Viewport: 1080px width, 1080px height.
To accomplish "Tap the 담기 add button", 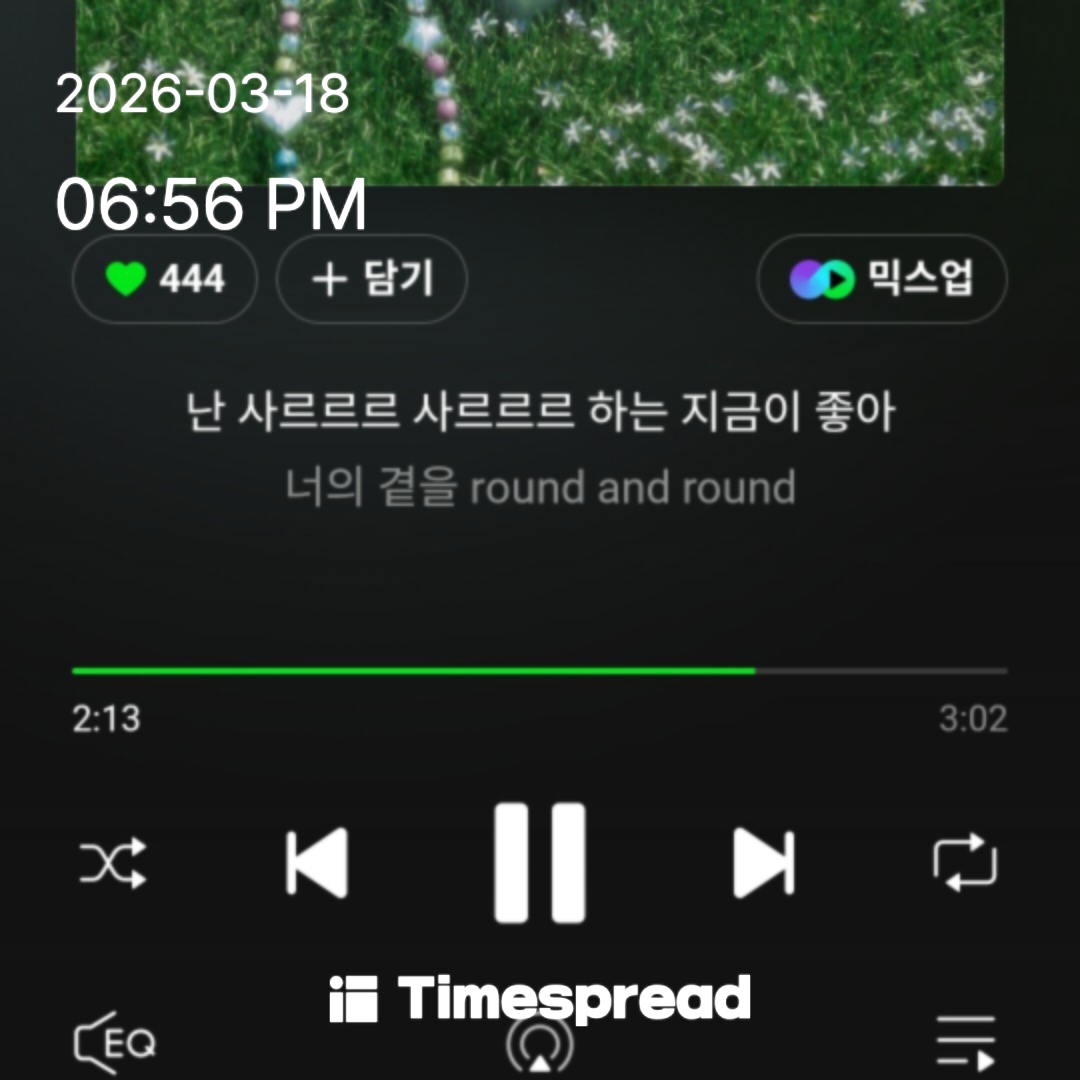I will (371, 279).
